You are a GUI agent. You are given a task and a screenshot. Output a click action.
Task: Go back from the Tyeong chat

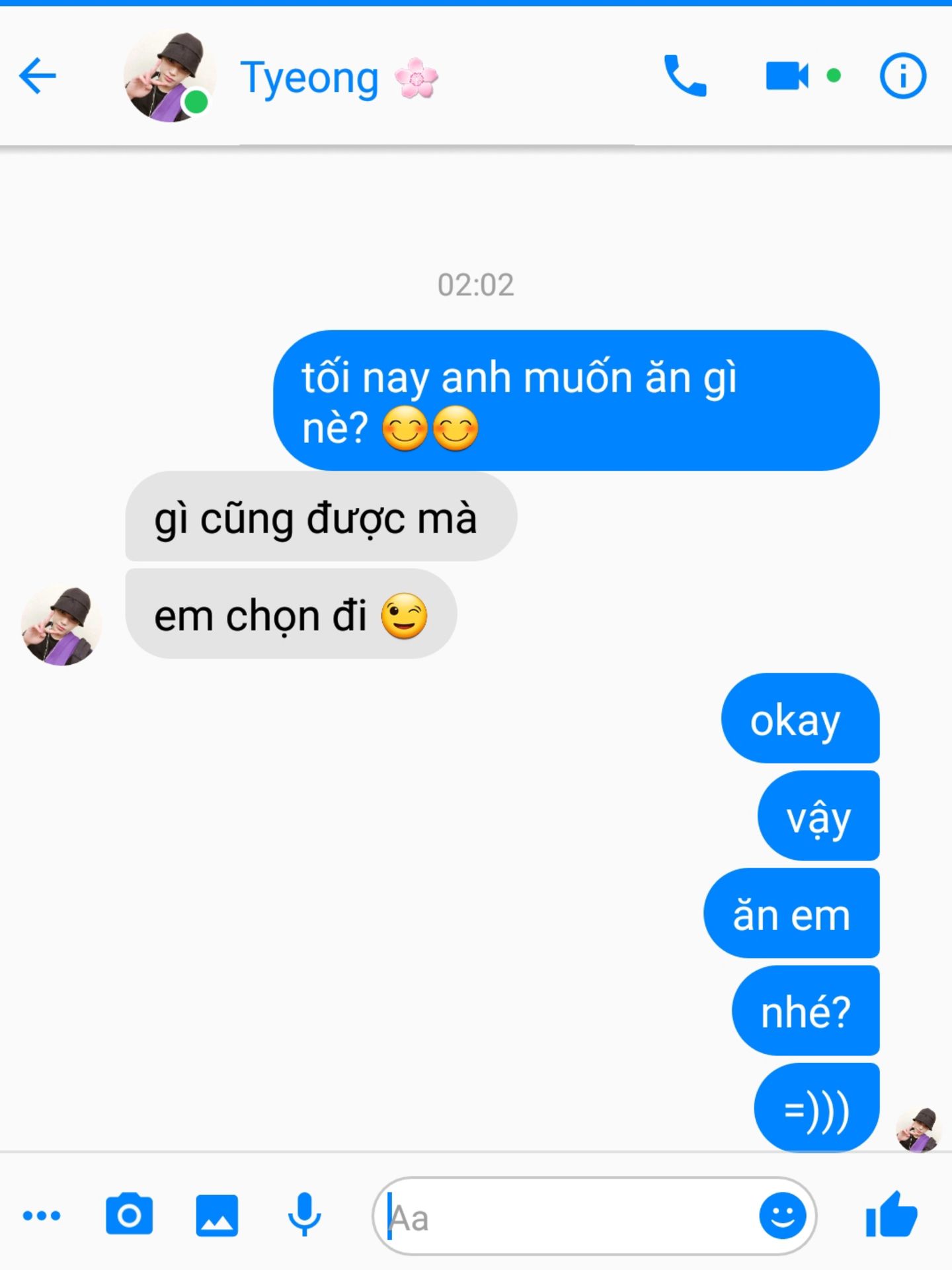tap(38, 76)
